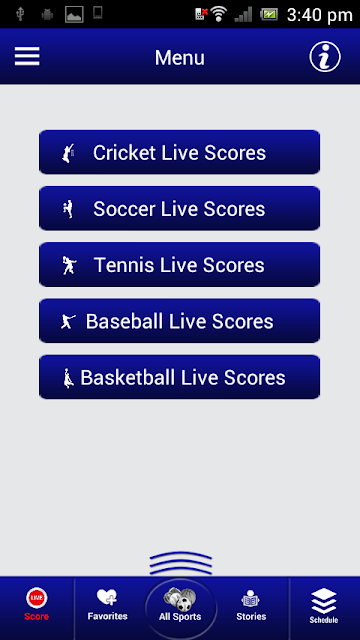Choose Basketball Live Scores
This screenshot has height=640, width=360.
pos(180,378)
